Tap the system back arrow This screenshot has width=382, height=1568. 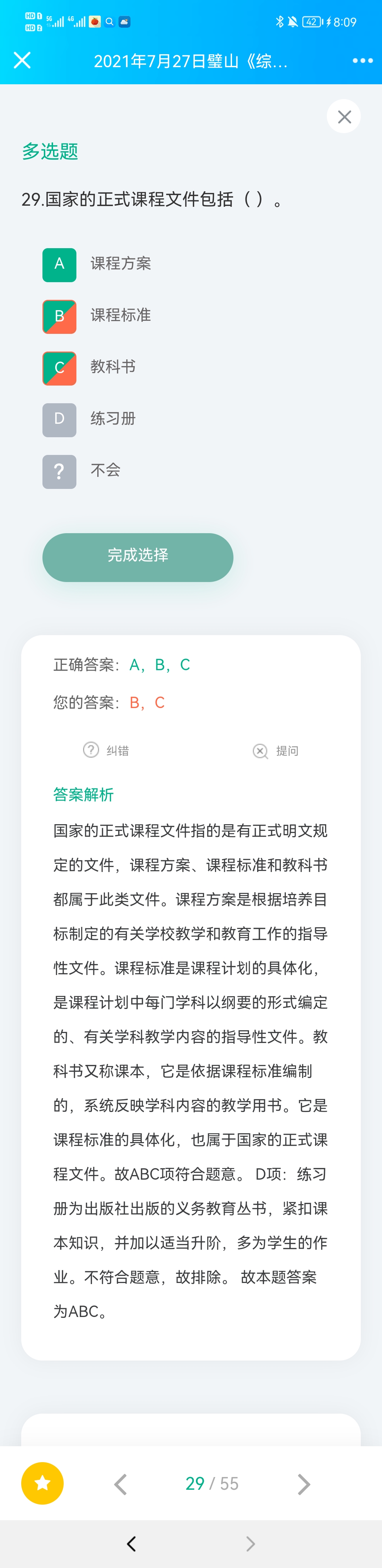point(131,1544)
